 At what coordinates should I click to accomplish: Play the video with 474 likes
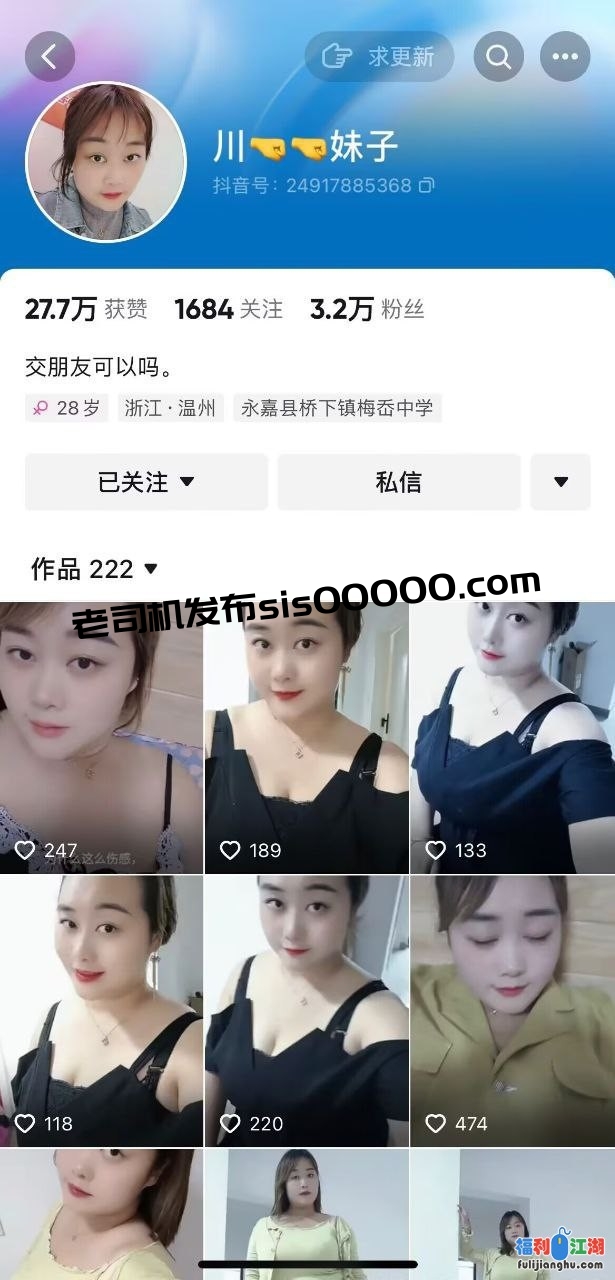[512, 1012]
